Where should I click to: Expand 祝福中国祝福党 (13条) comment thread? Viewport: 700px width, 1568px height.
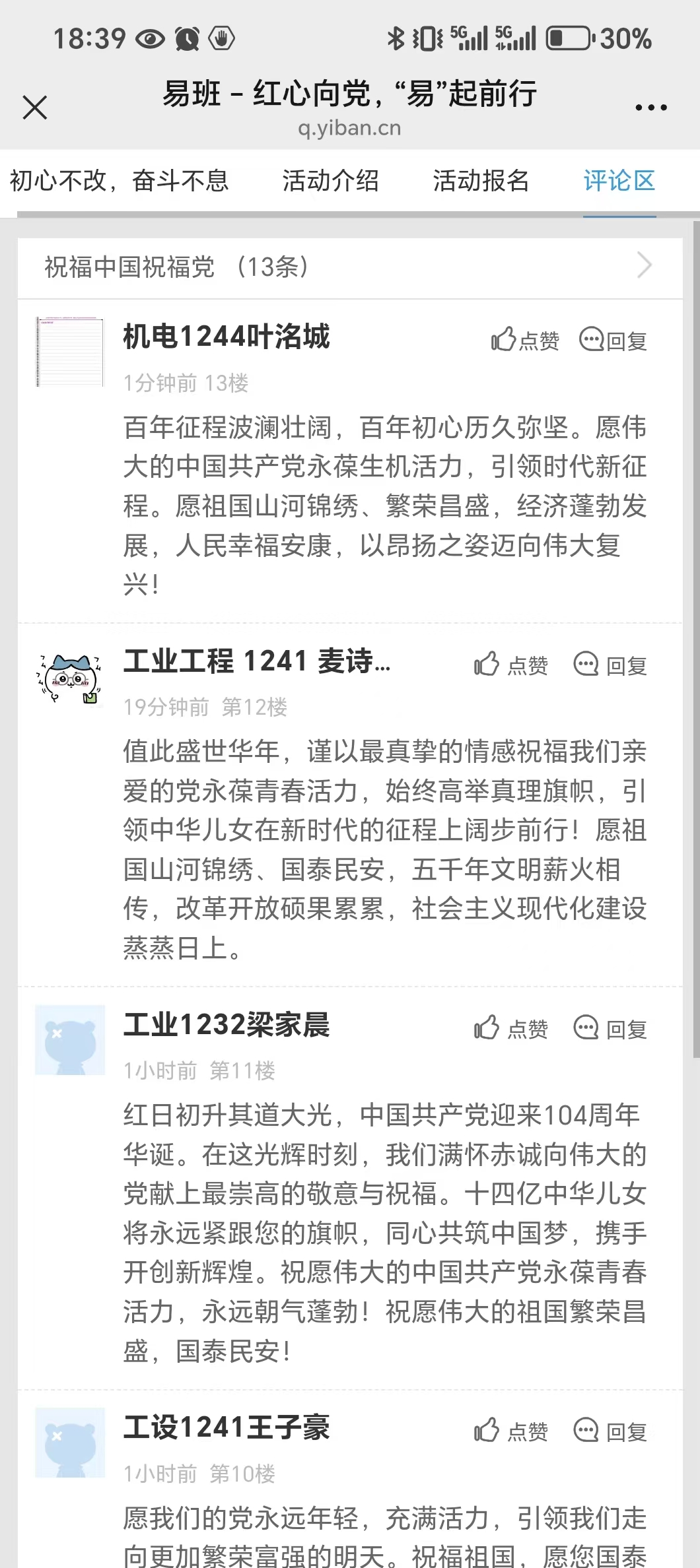350,267
